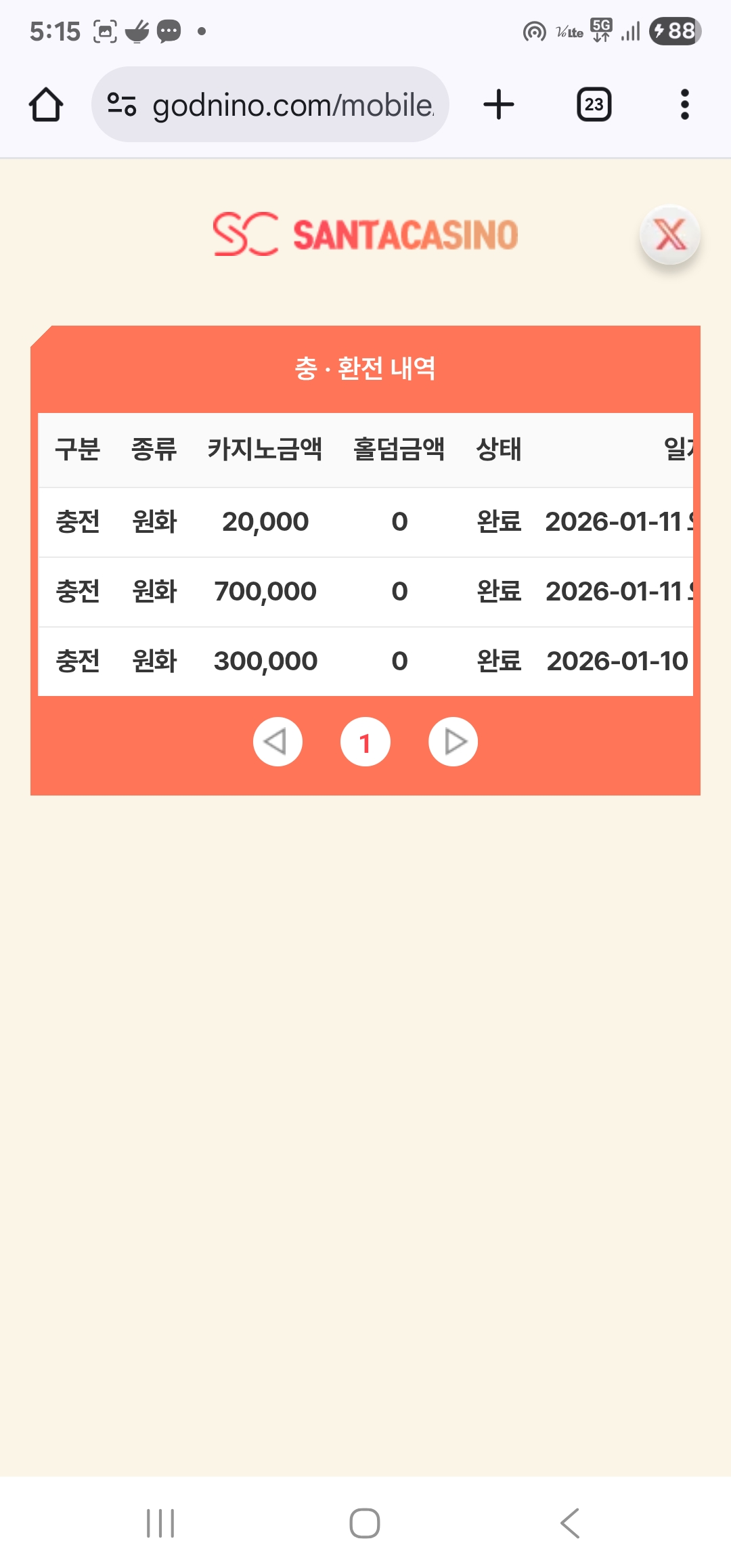View the 23 open tabs
The width and height of the screenshot is (731, 1568).
[x=594, y=105]
